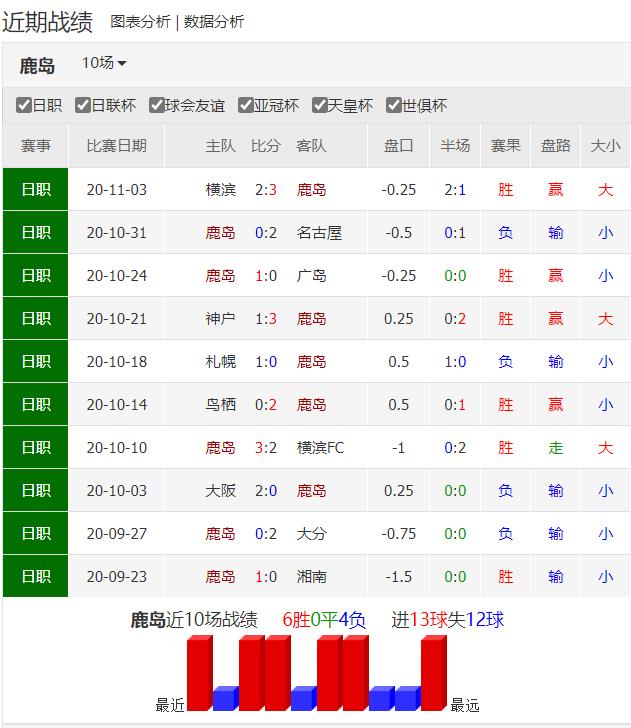Viewport: 631px width, 728px height.
Task: Open the 10场 match count dropdown
Action: click(104, 63)
